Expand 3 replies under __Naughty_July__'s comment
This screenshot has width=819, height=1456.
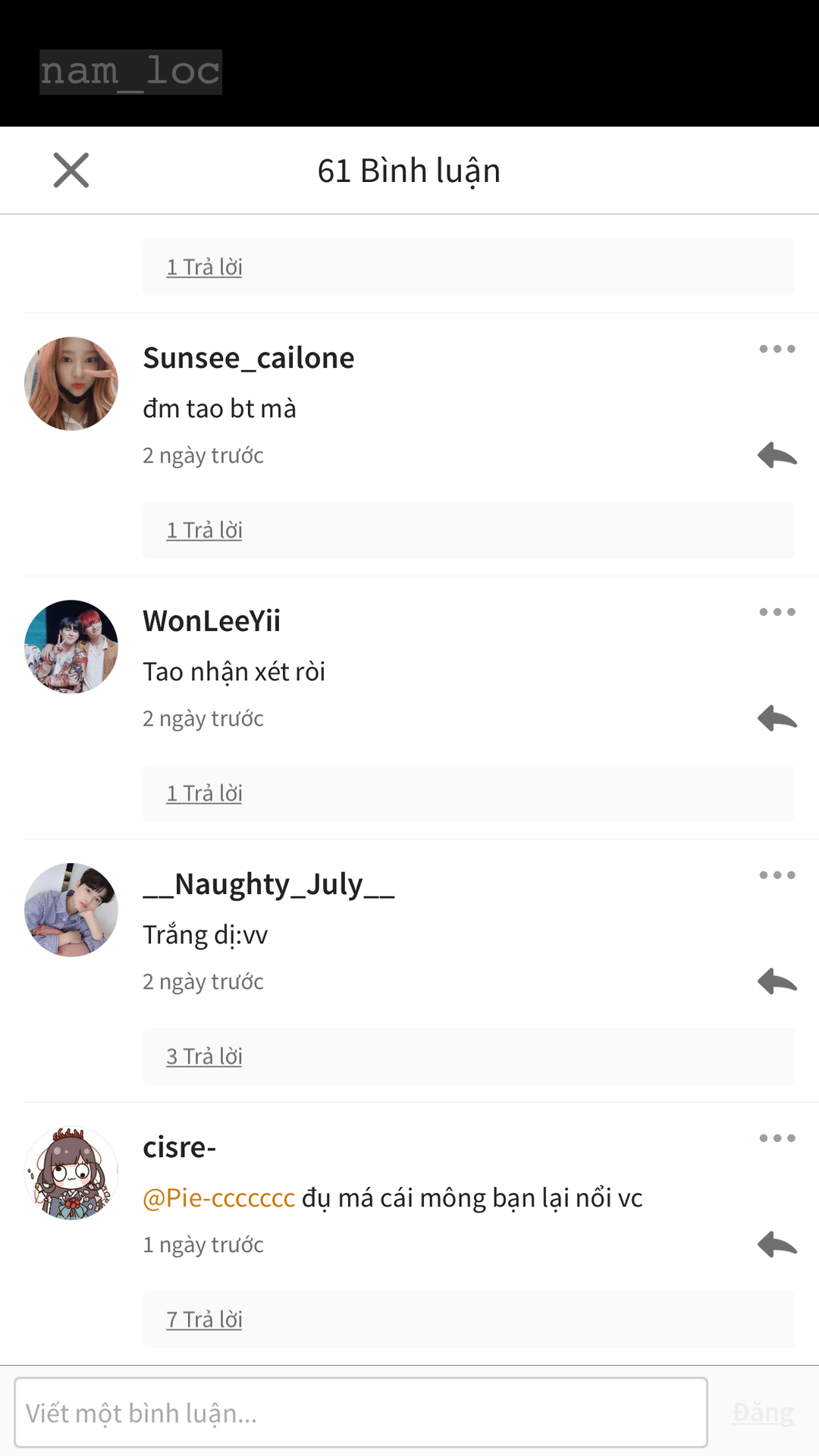tap(205, 1056)
